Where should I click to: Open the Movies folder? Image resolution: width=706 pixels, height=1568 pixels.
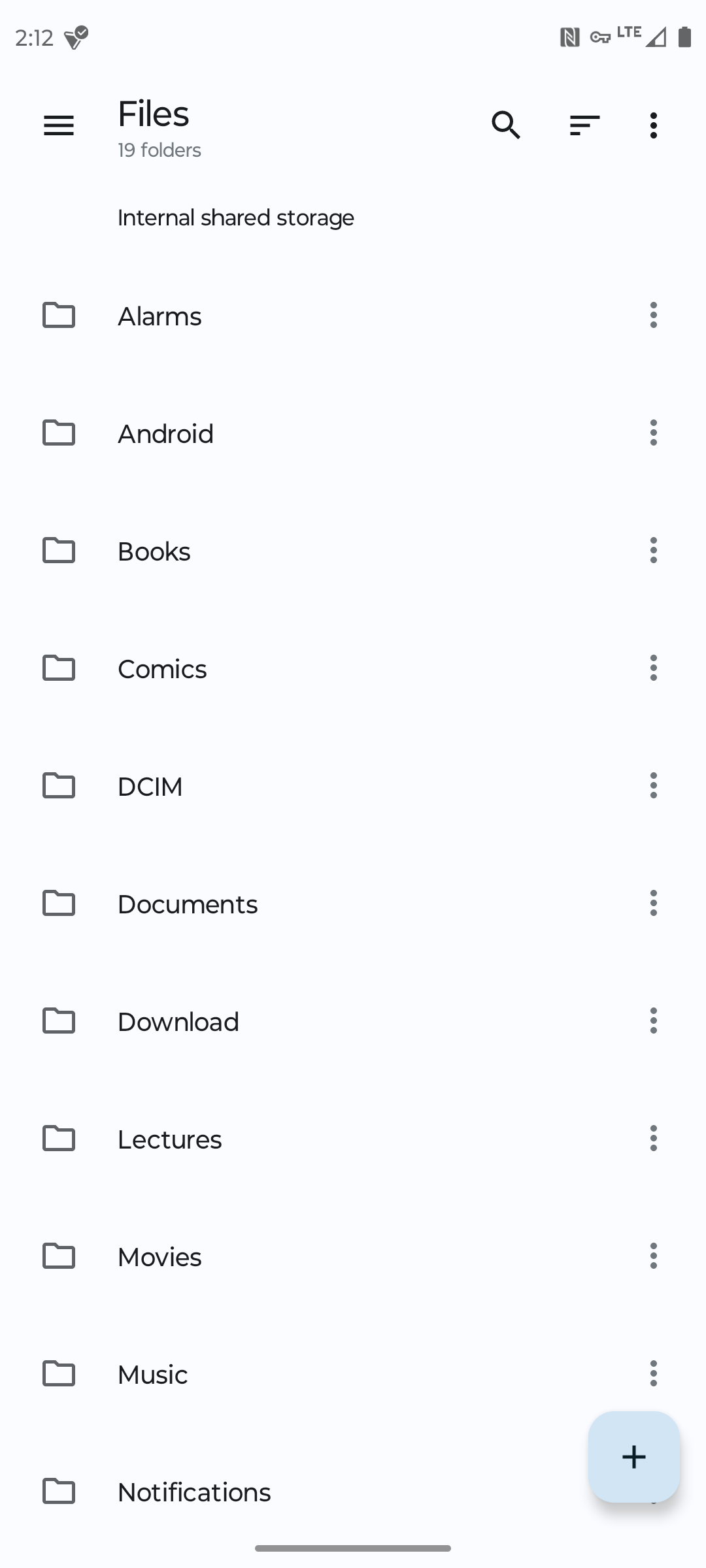(353, 1256)
